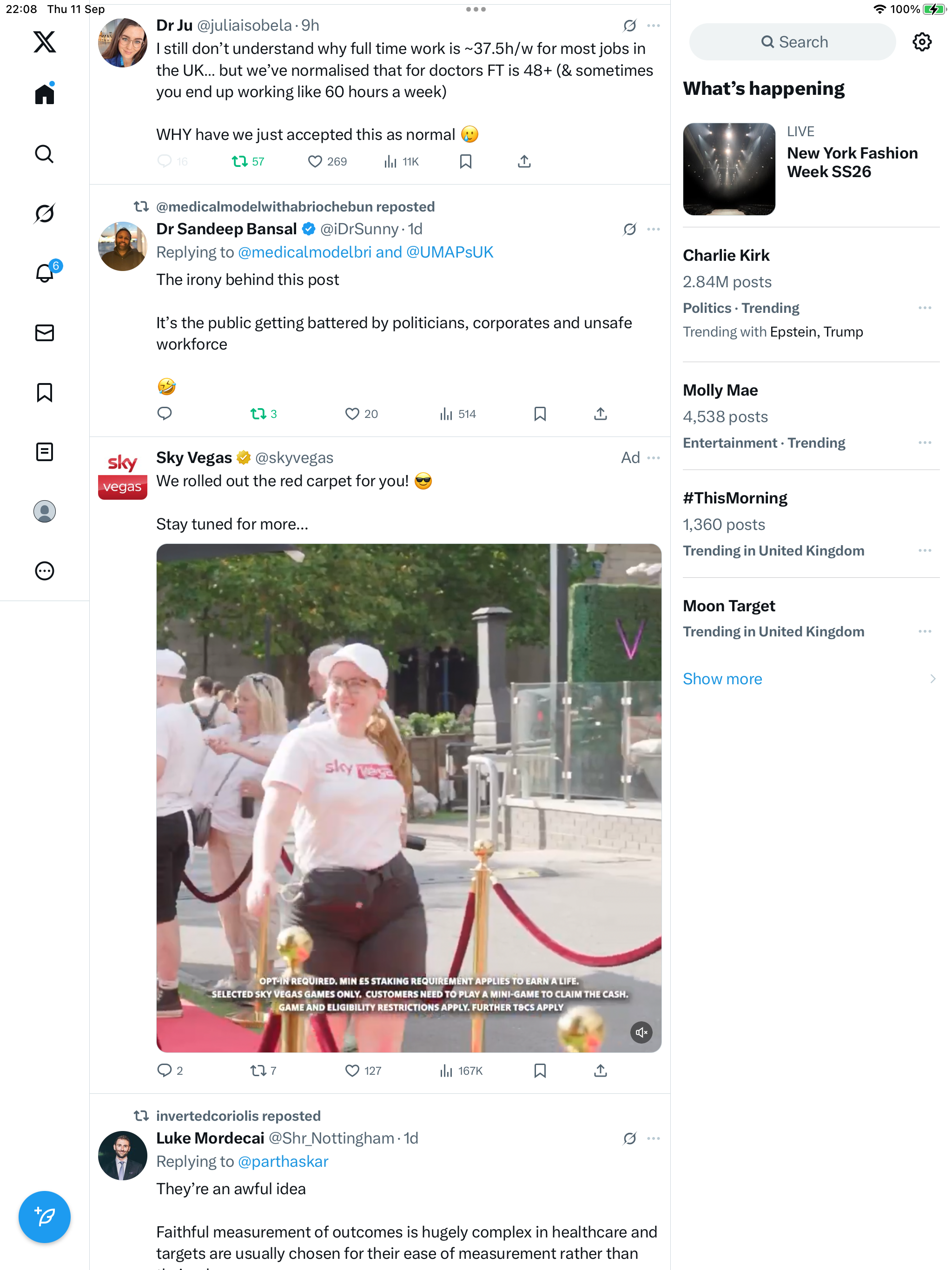Reply to Dr Sandeep Bansal's post

(x=165, y=414)
